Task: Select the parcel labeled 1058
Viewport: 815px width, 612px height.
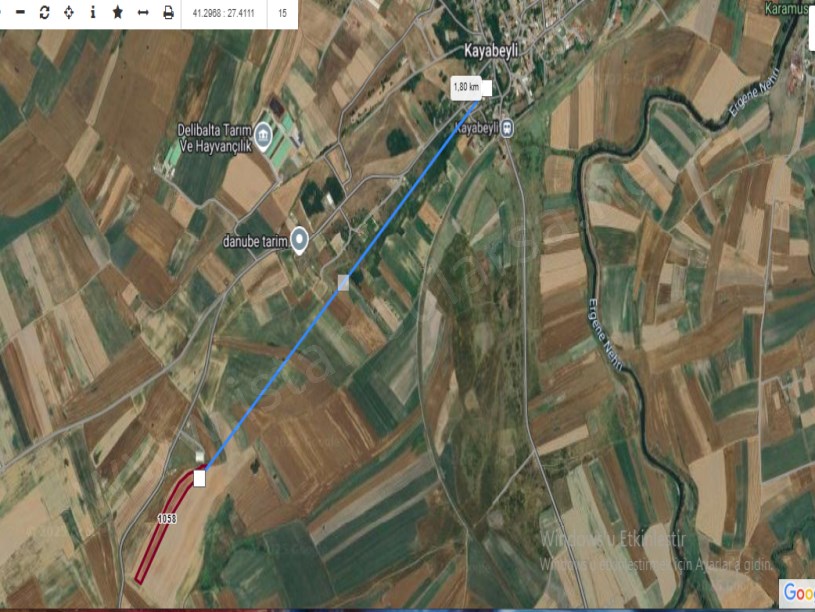Action: pos(165,525)
